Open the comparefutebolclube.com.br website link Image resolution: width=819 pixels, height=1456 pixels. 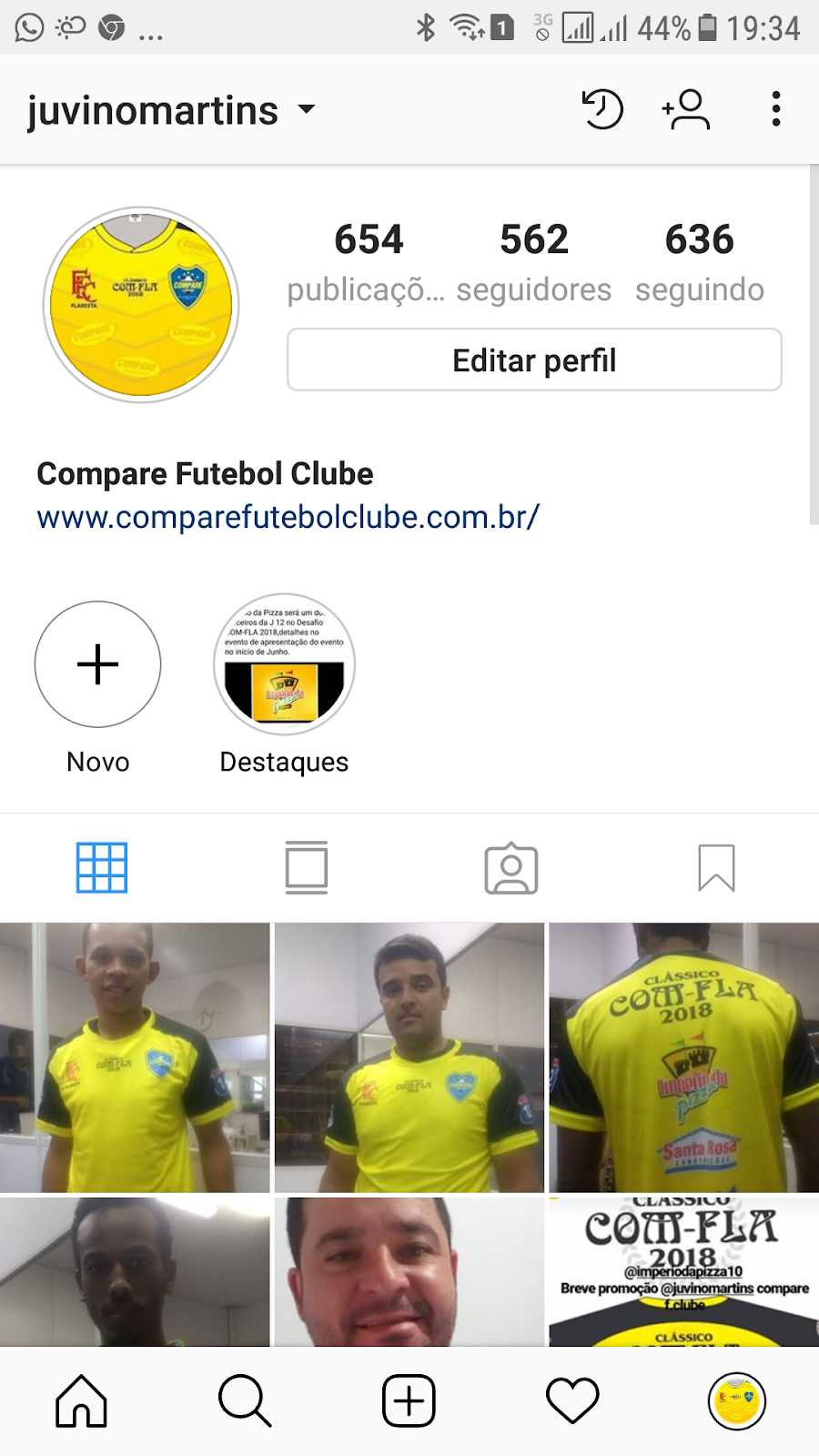(288, 517)
